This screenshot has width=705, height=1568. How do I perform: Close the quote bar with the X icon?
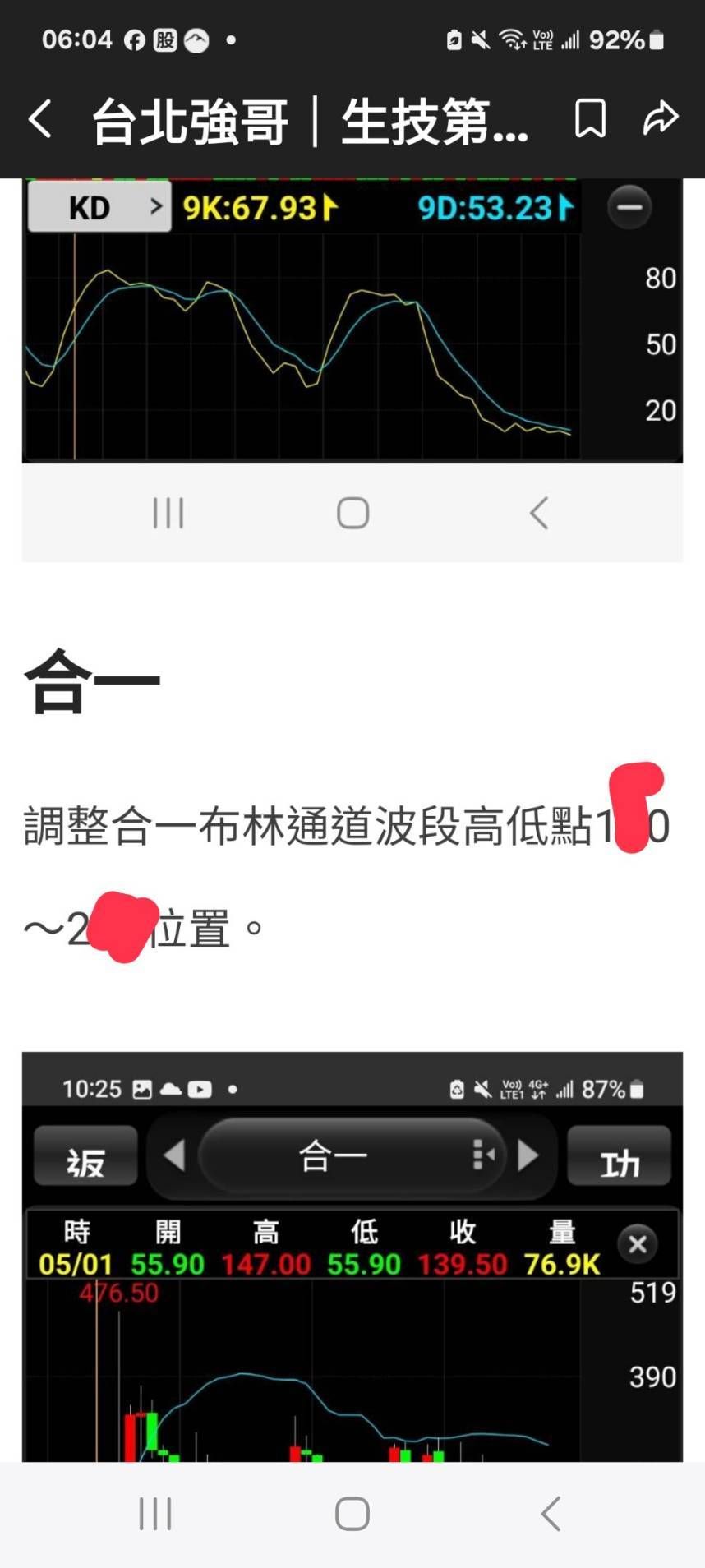[x=637, y=1244]
